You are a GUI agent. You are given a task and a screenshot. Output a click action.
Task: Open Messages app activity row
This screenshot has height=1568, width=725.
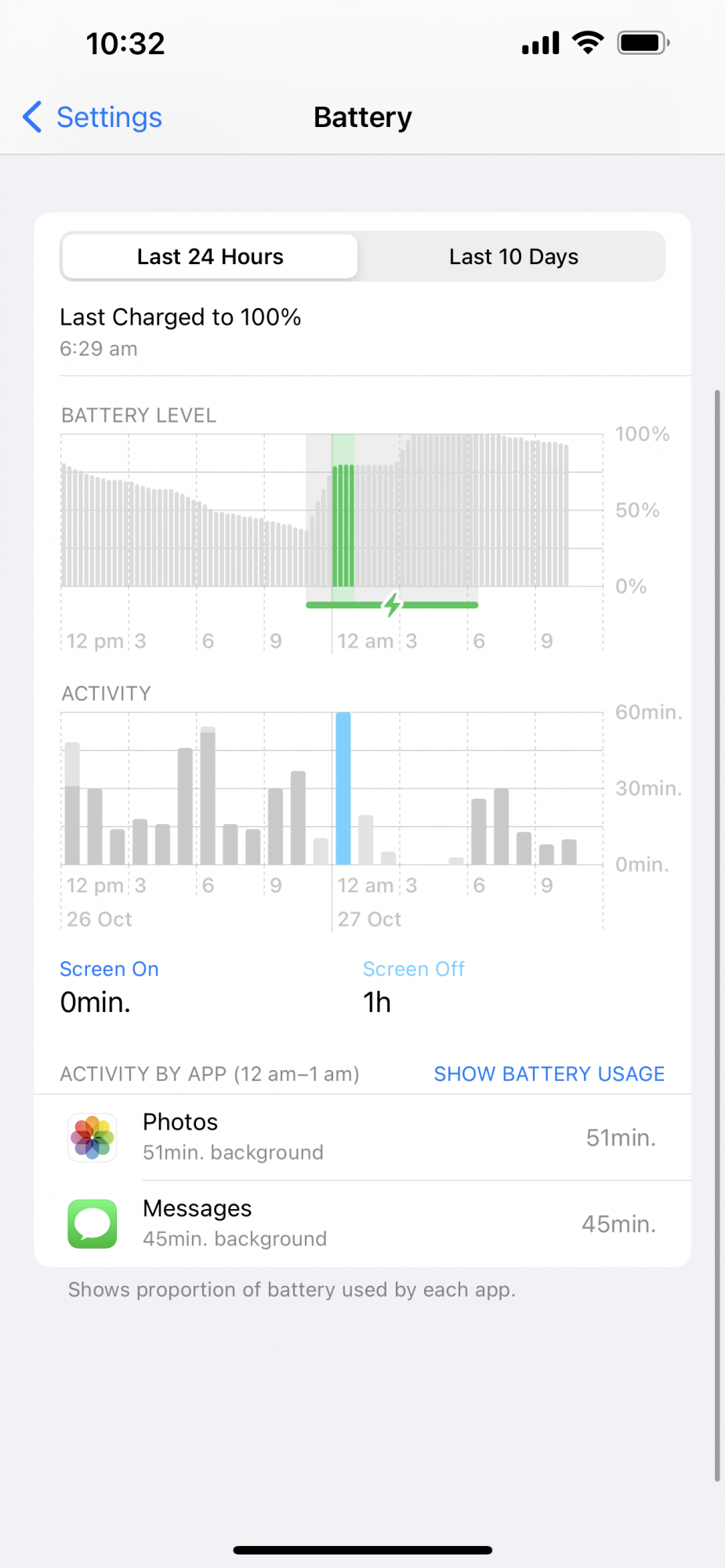point(362,1223)
